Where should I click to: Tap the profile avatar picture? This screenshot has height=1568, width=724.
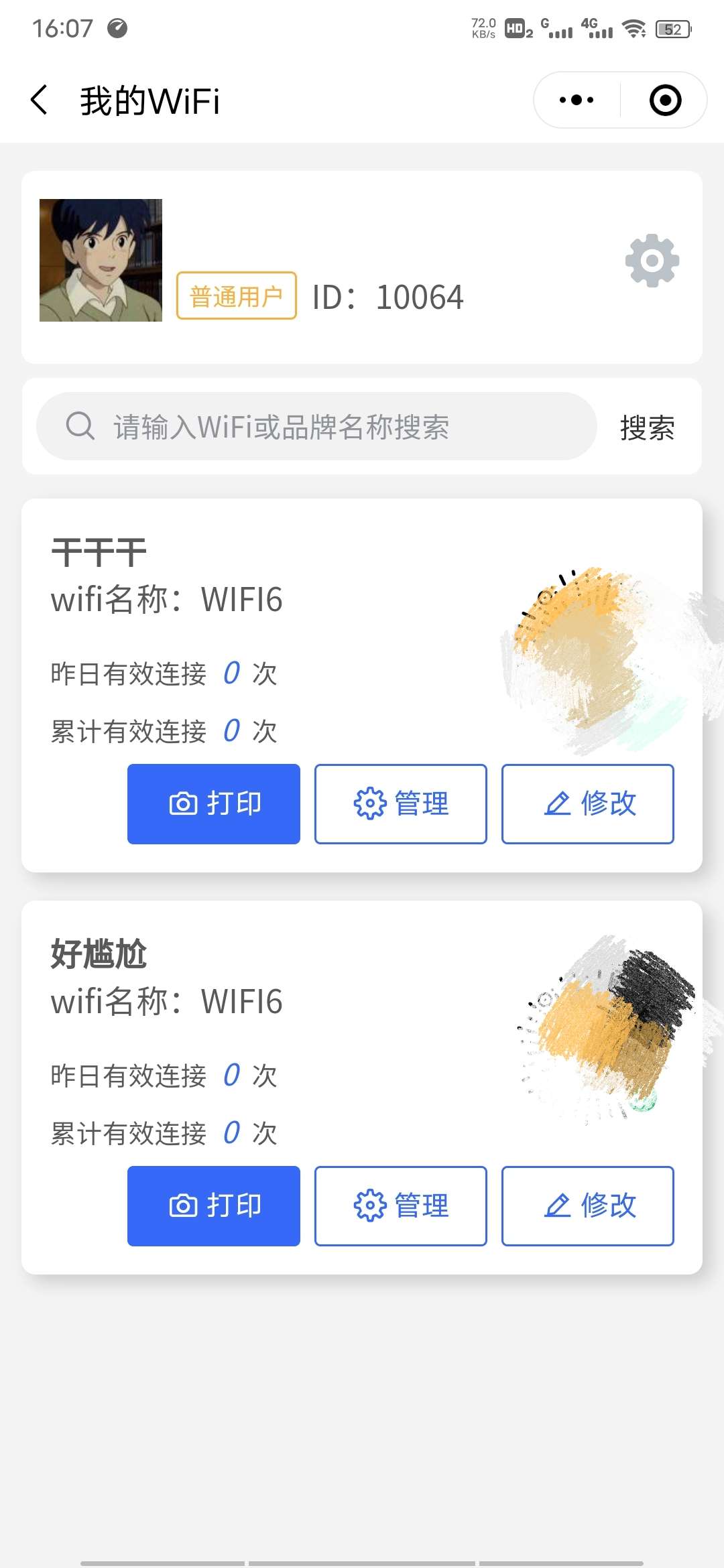[101, 260]
